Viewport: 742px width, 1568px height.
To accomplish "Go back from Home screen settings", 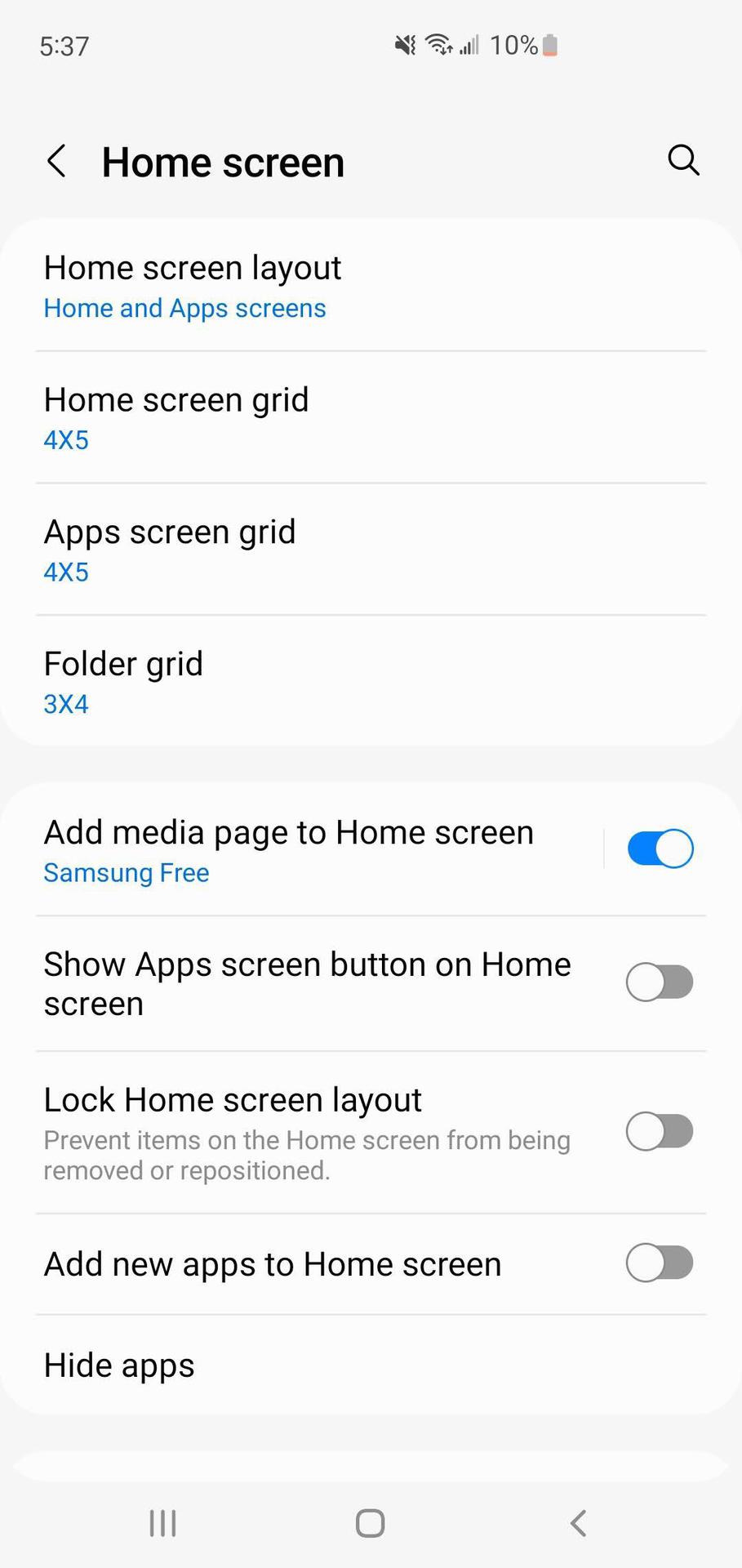I will point(56,162).
